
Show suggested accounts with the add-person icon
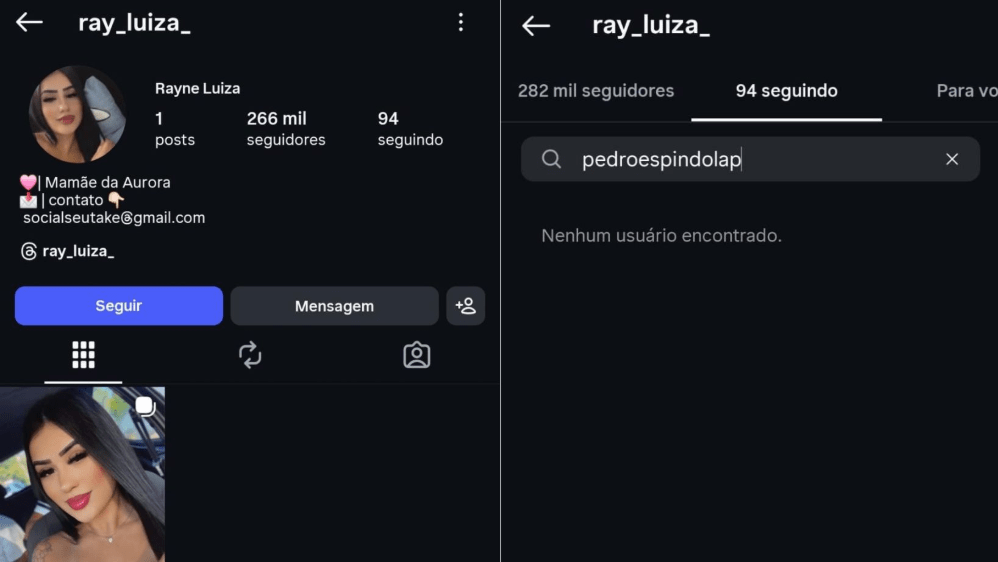pos(466,306)
